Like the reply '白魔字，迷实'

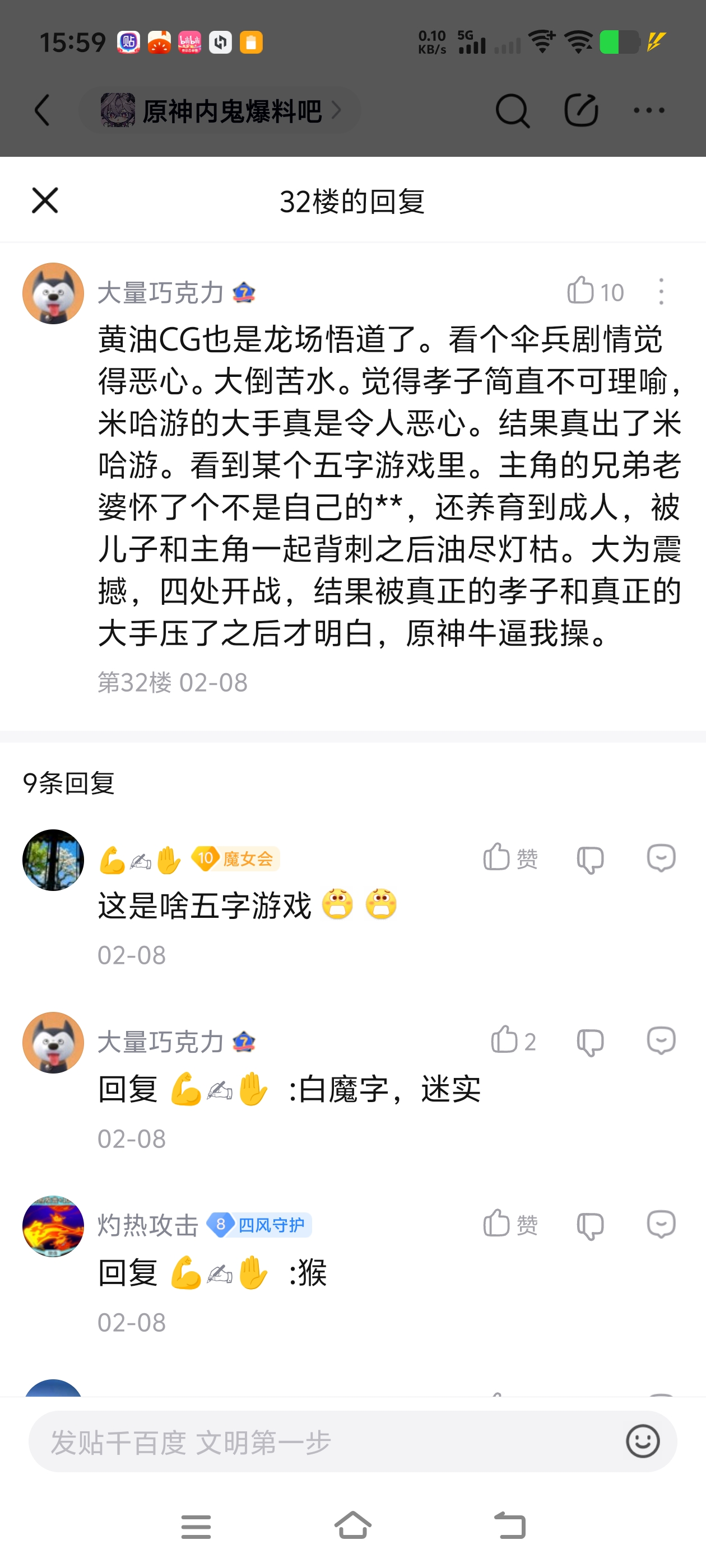click(x=513, y=1041)
